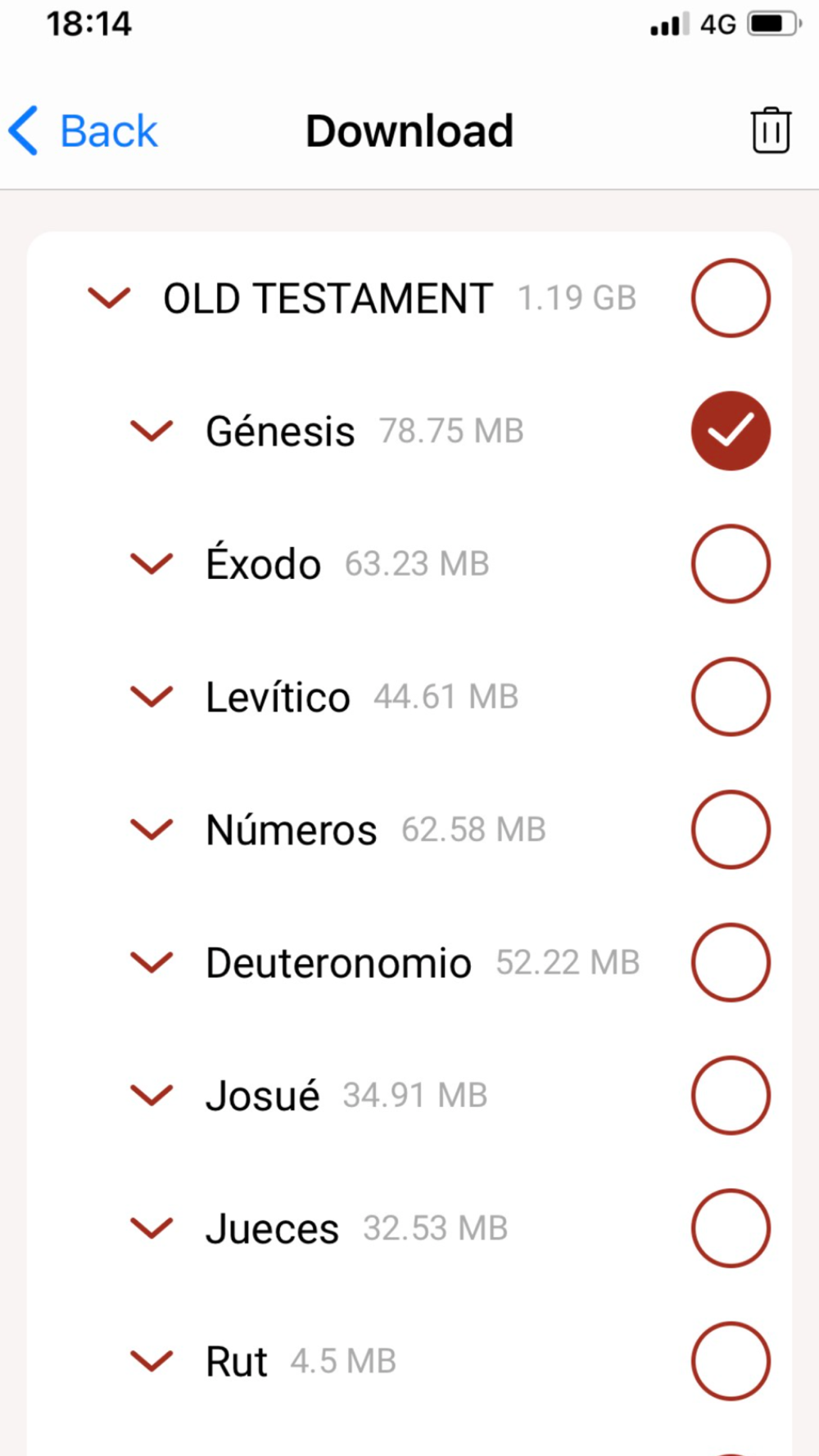Image resolution: width=819 pixels, height=1456 pixels.
Task: Check the Levítico circle
Action: click(731, 697)
